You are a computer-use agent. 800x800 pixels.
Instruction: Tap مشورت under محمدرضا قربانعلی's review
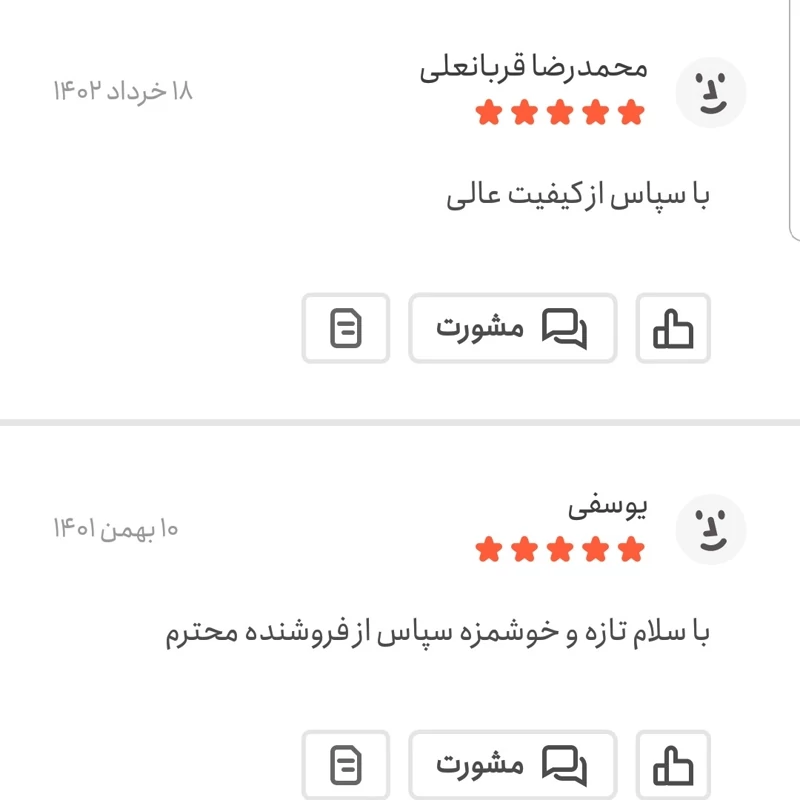512,327
